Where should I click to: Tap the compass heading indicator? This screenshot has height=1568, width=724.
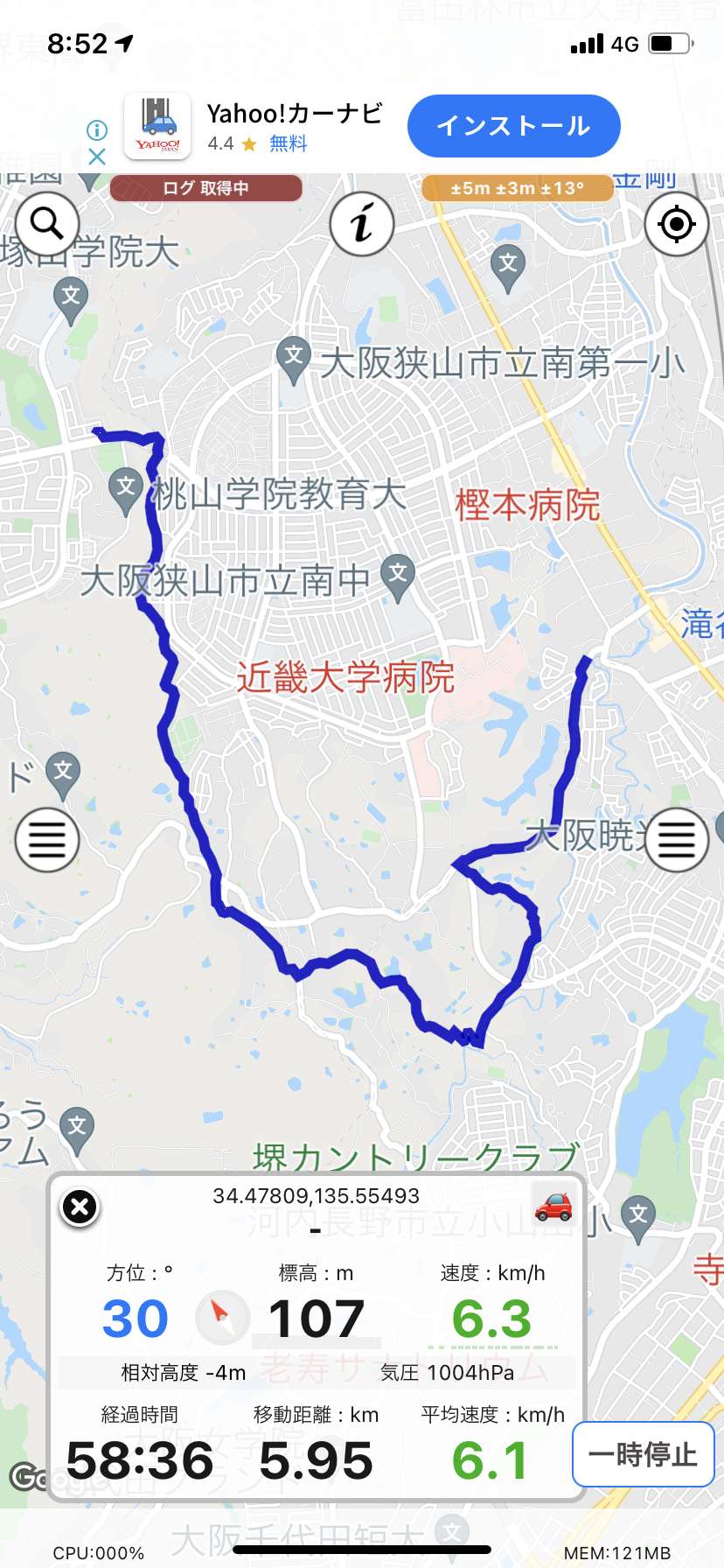[220, 1318]
